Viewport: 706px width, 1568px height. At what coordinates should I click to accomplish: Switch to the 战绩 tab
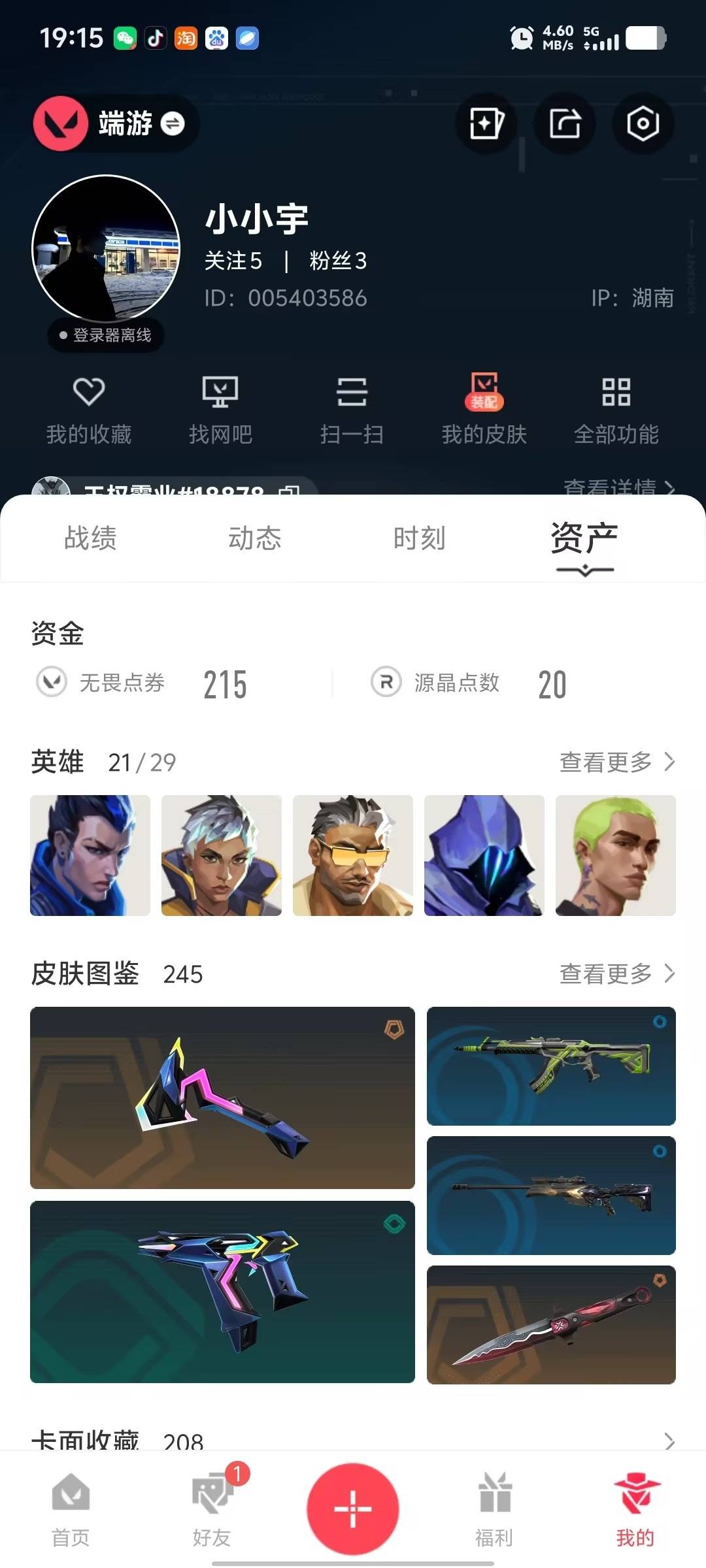[x=91, y=539]
